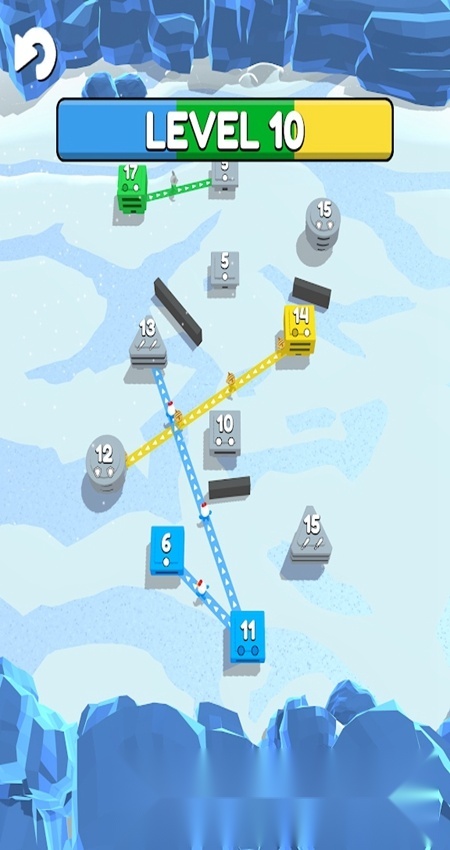The height and width of the screenshot is (850, 450).
Task: Tap the round gray tower showing 15
Action: [x=323, y=223]
